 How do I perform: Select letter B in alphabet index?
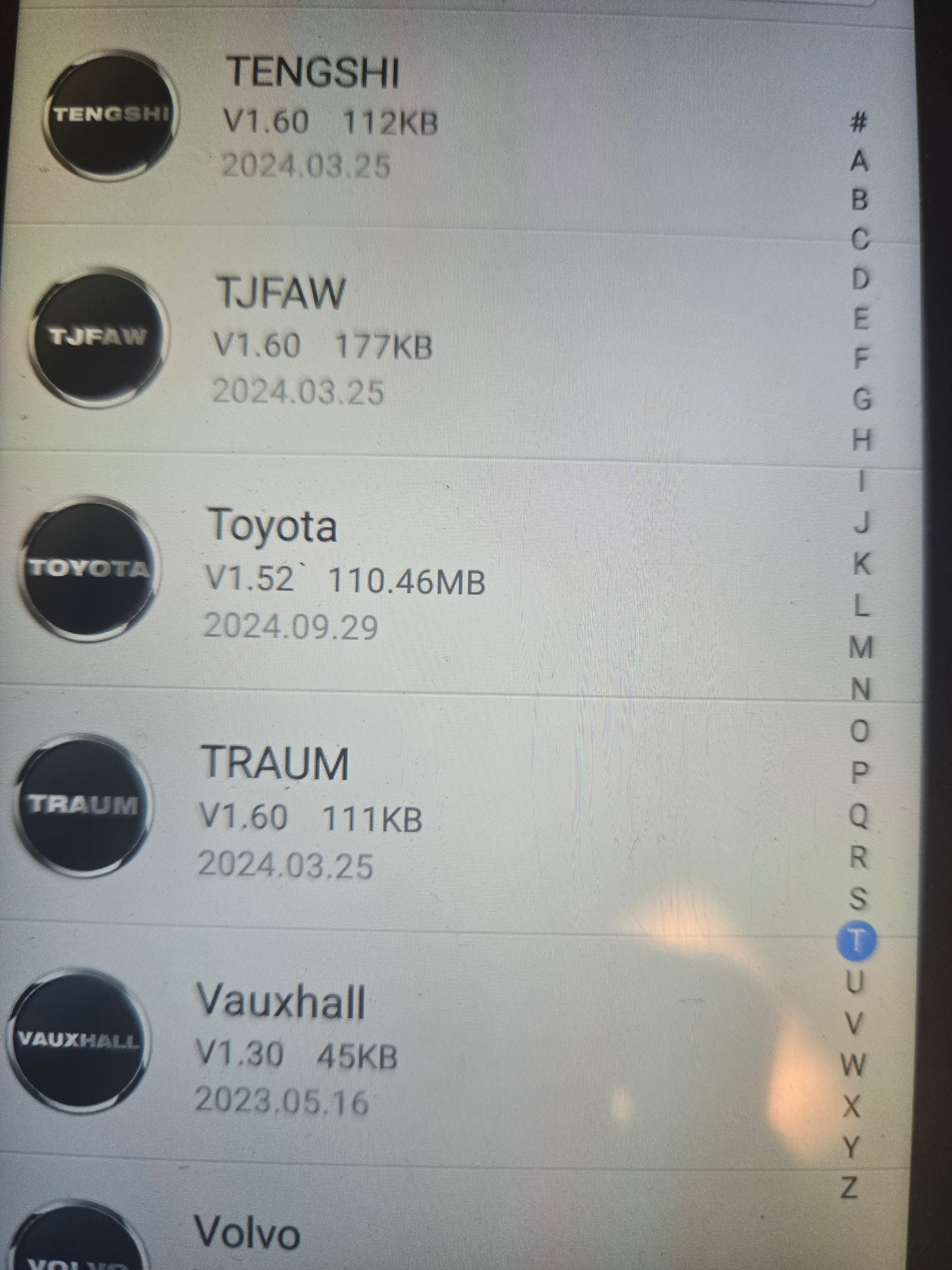click(859, 200)
